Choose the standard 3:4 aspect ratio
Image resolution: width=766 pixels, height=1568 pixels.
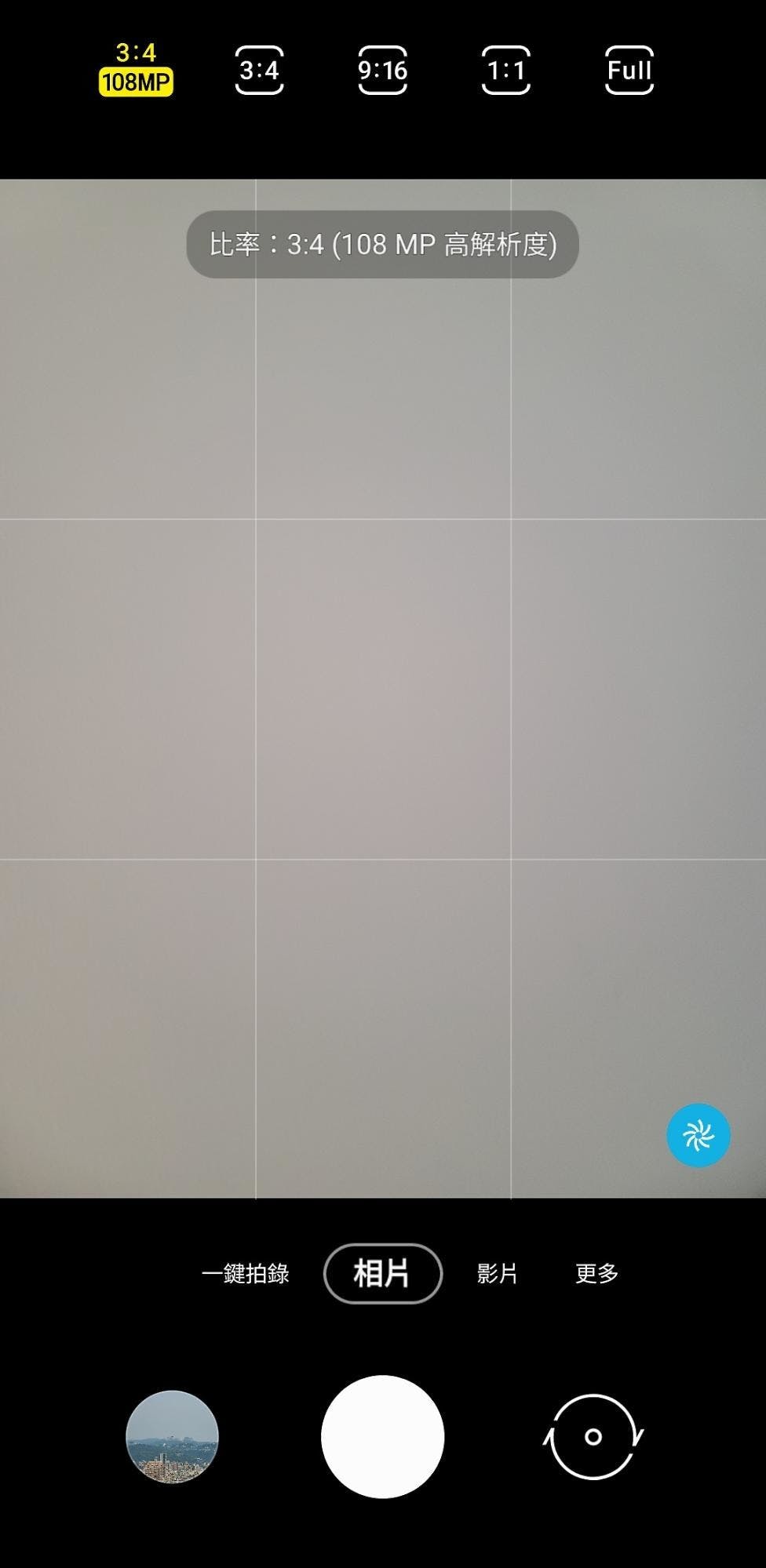tap(259, 71)
